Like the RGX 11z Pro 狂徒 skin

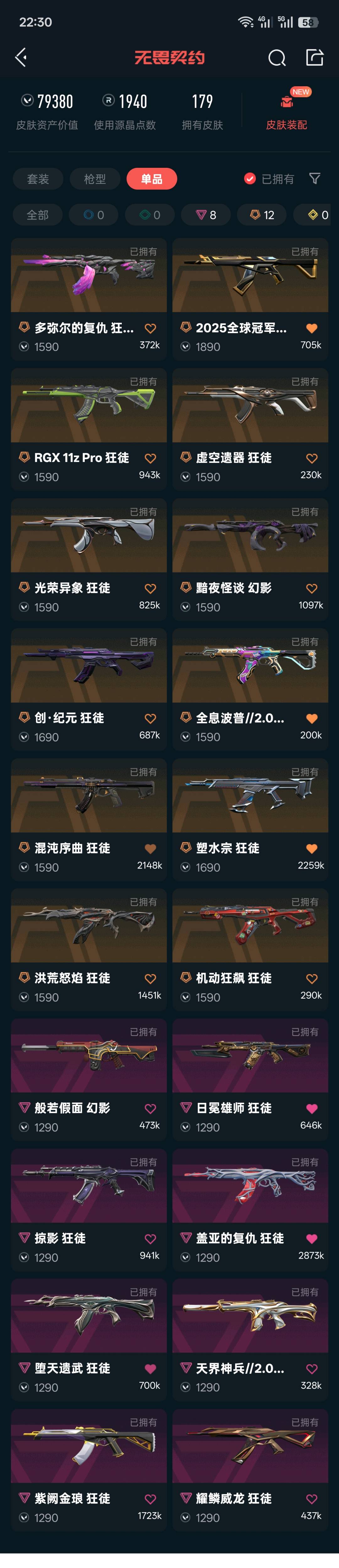click(x=150, y=458)
